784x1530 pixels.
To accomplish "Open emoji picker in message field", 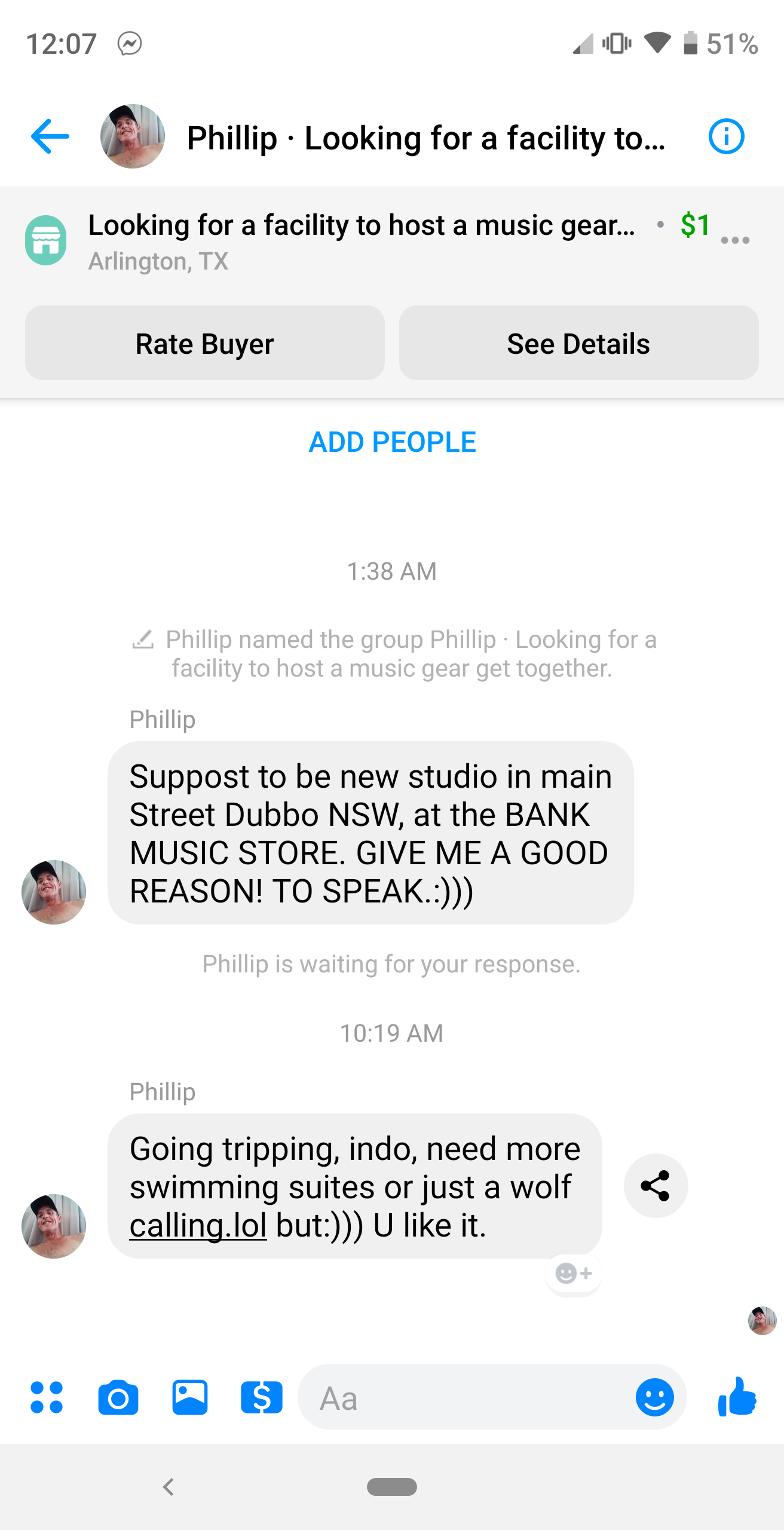I will pyautogui.click(x=654, y=1397).
